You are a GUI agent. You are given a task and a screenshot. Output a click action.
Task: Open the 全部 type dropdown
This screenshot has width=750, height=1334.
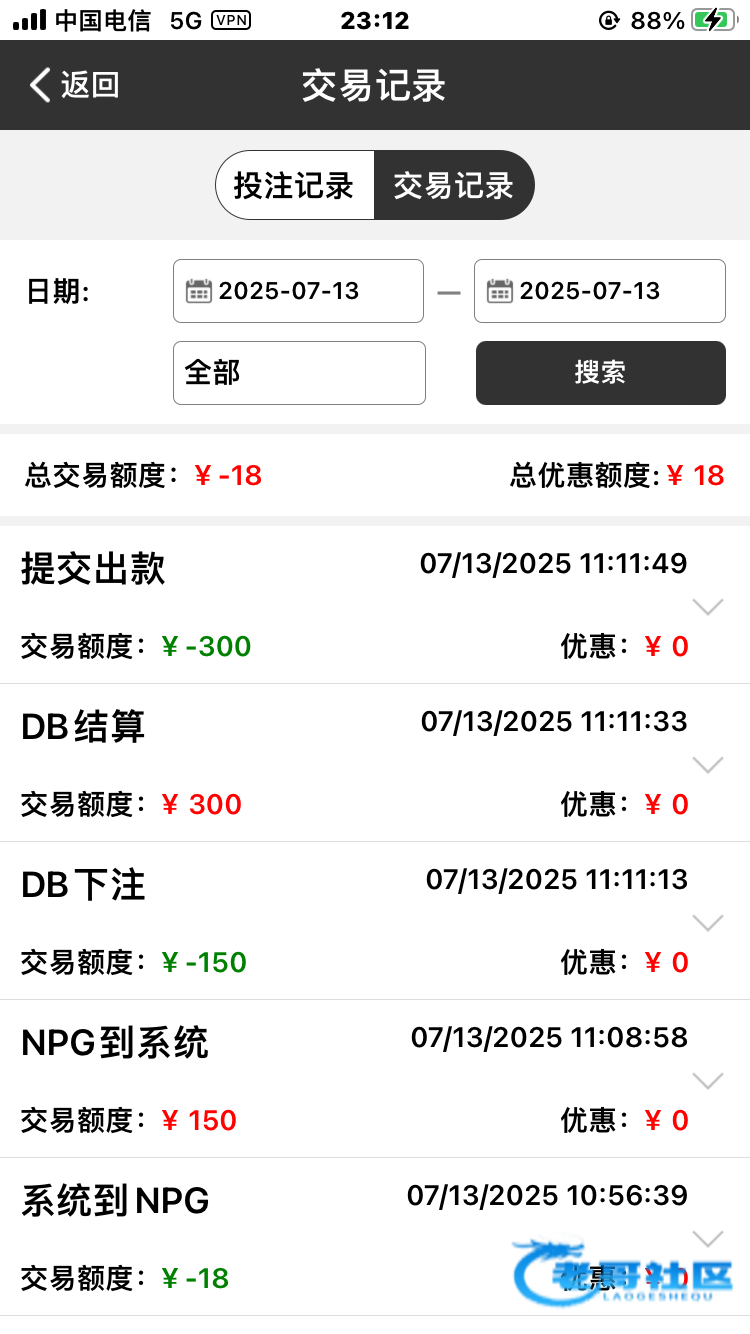pyautogui.click(x=299, y=373)
